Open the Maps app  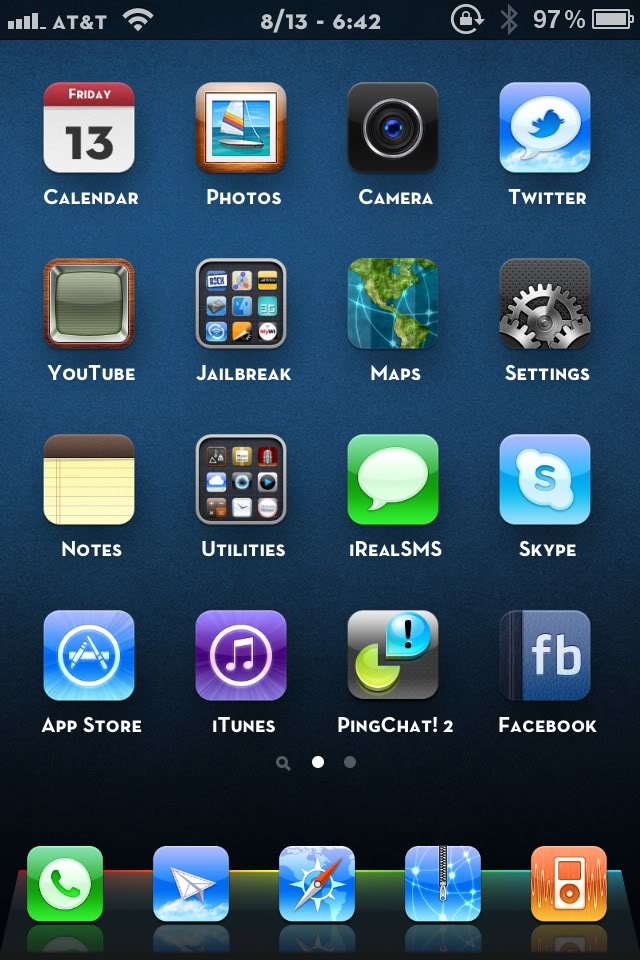point(393,304)
